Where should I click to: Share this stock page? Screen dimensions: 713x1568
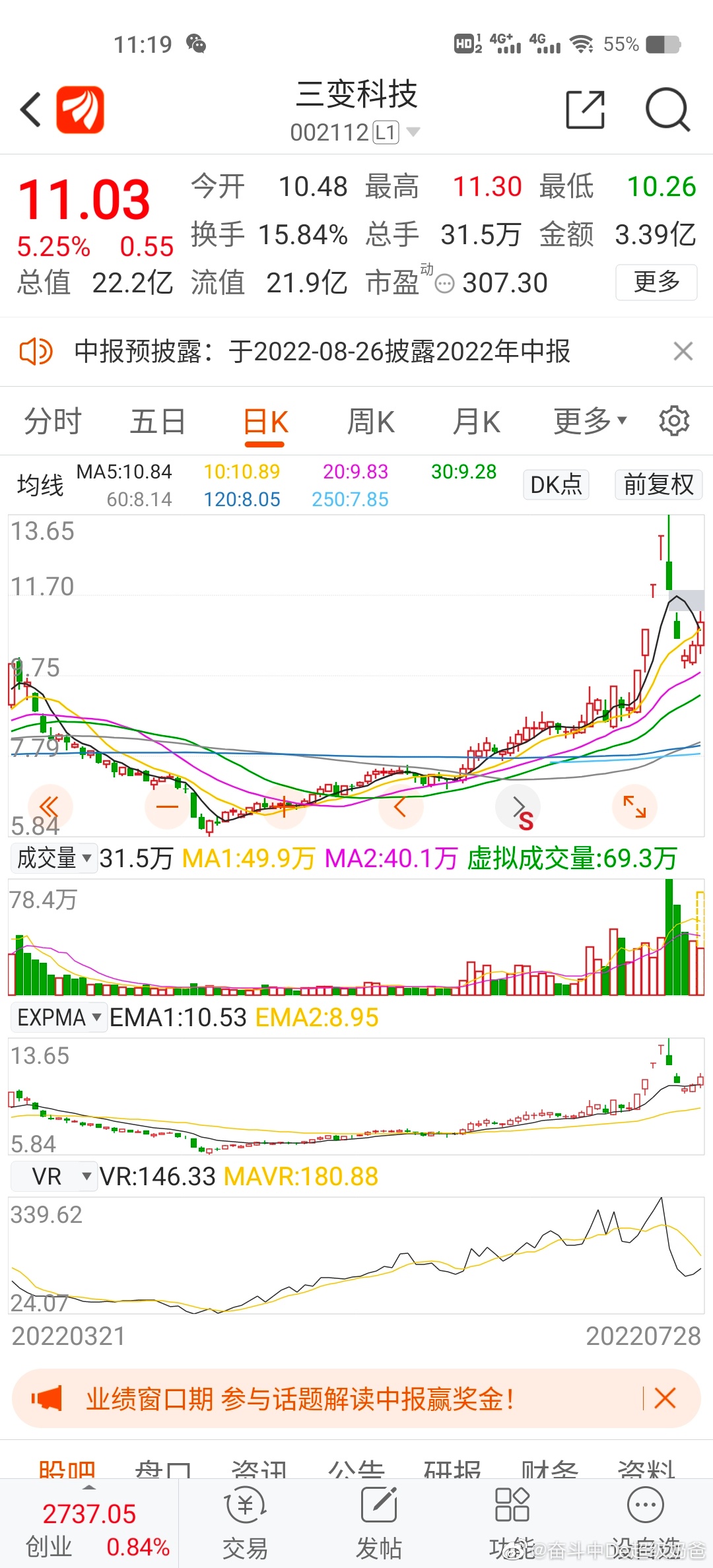[586, 110]
